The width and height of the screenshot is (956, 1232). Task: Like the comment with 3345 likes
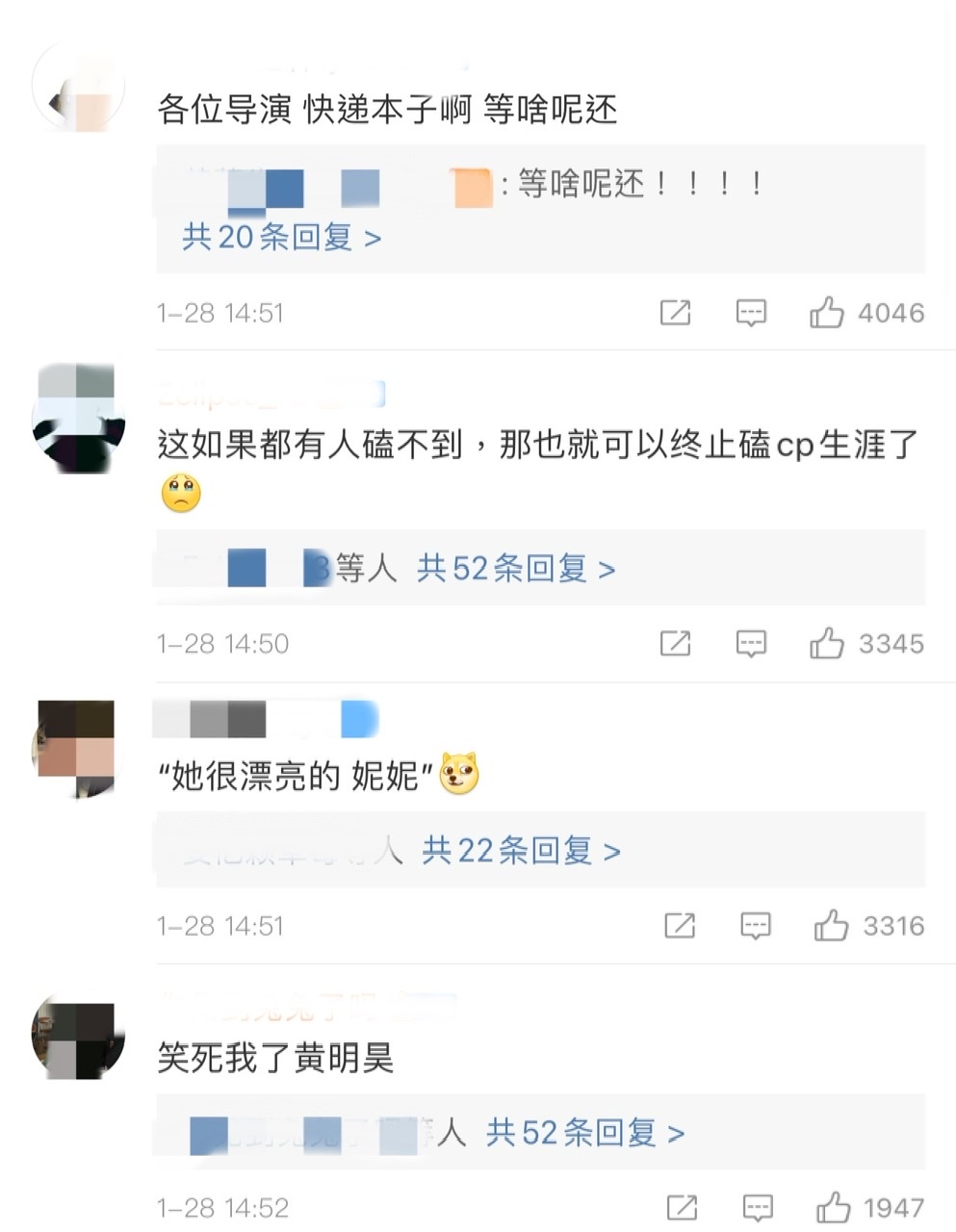point(827,644)
